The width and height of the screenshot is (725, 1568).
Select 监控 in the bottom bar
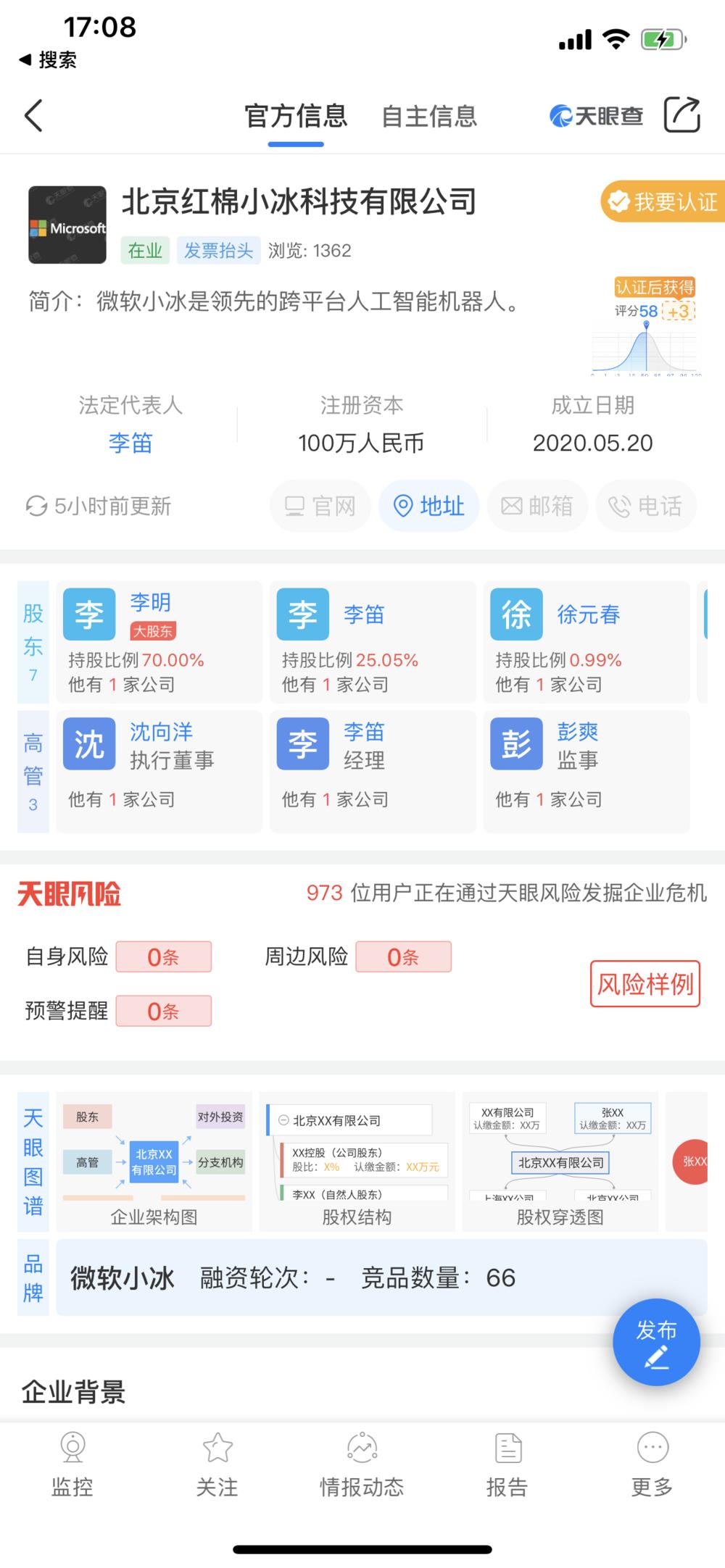(72, 1465)
